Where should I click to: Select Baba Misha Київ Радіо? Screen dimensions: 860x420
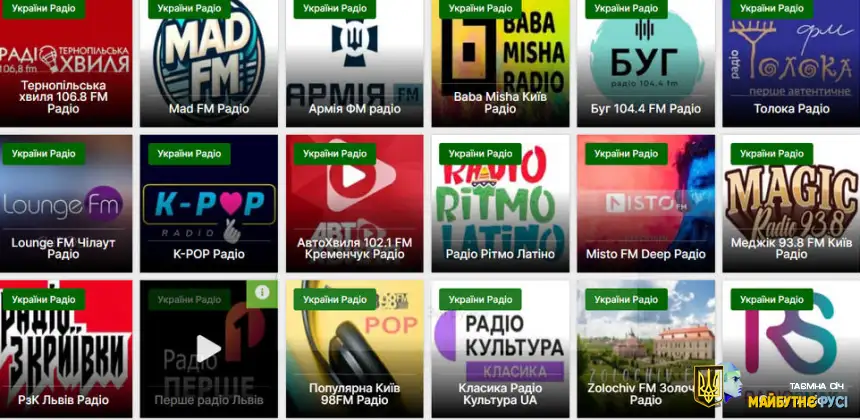pyautogui.click(x=500, y=60)
